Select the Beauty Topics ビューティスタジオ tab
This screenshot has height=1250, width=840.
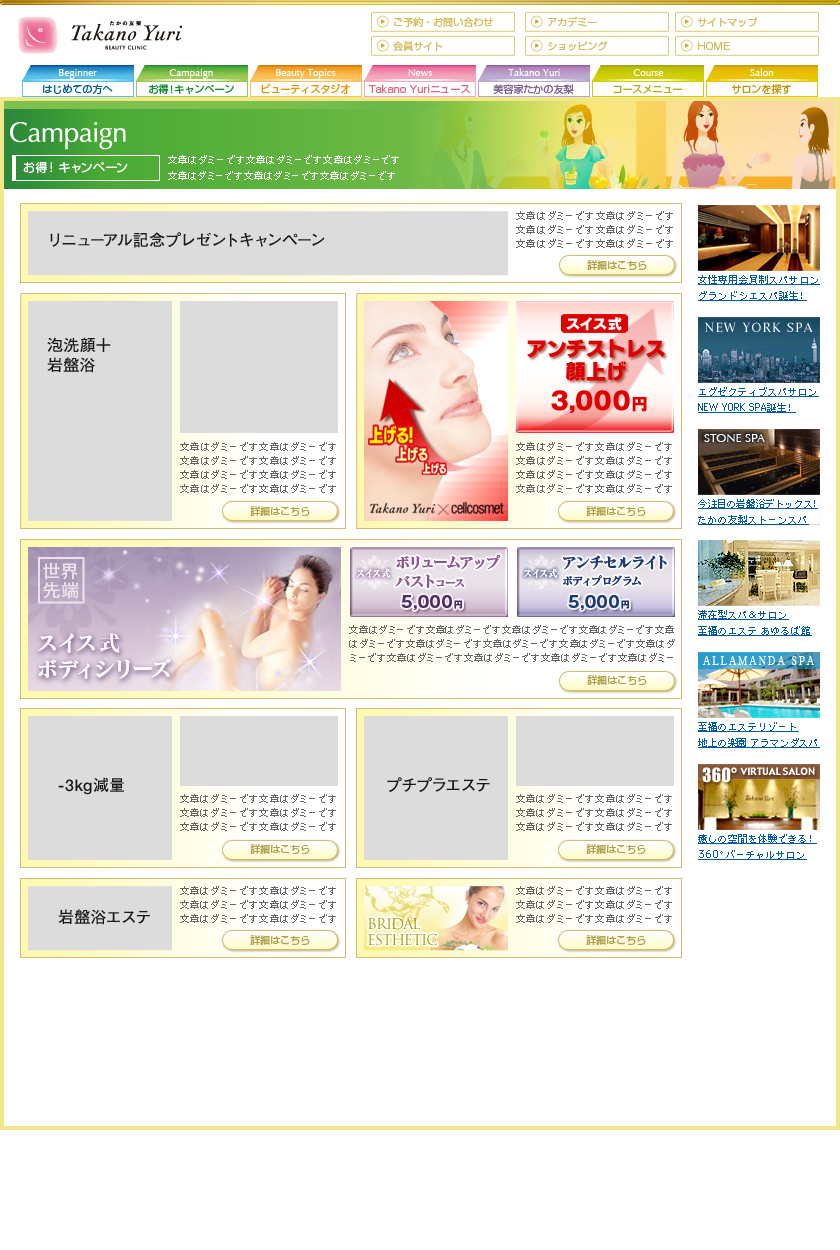[306, 82]
